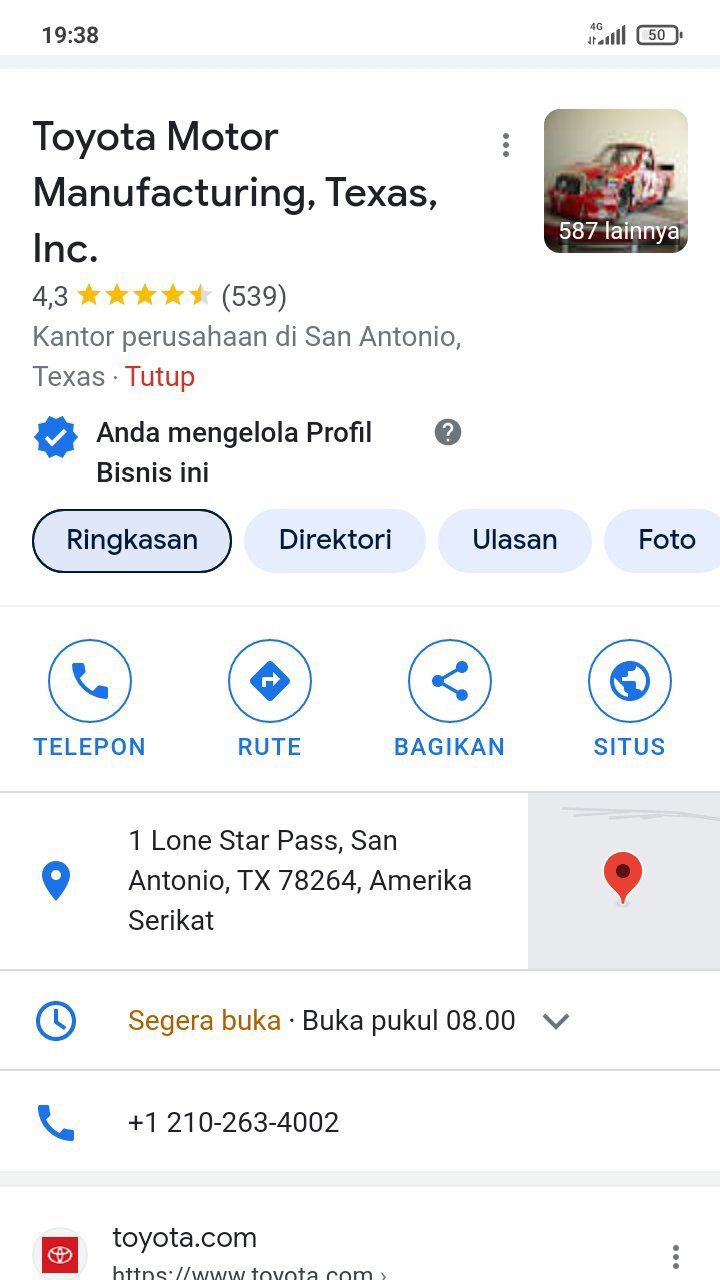
Task: Select the Ringkasan chip
Action: (132, 541)
